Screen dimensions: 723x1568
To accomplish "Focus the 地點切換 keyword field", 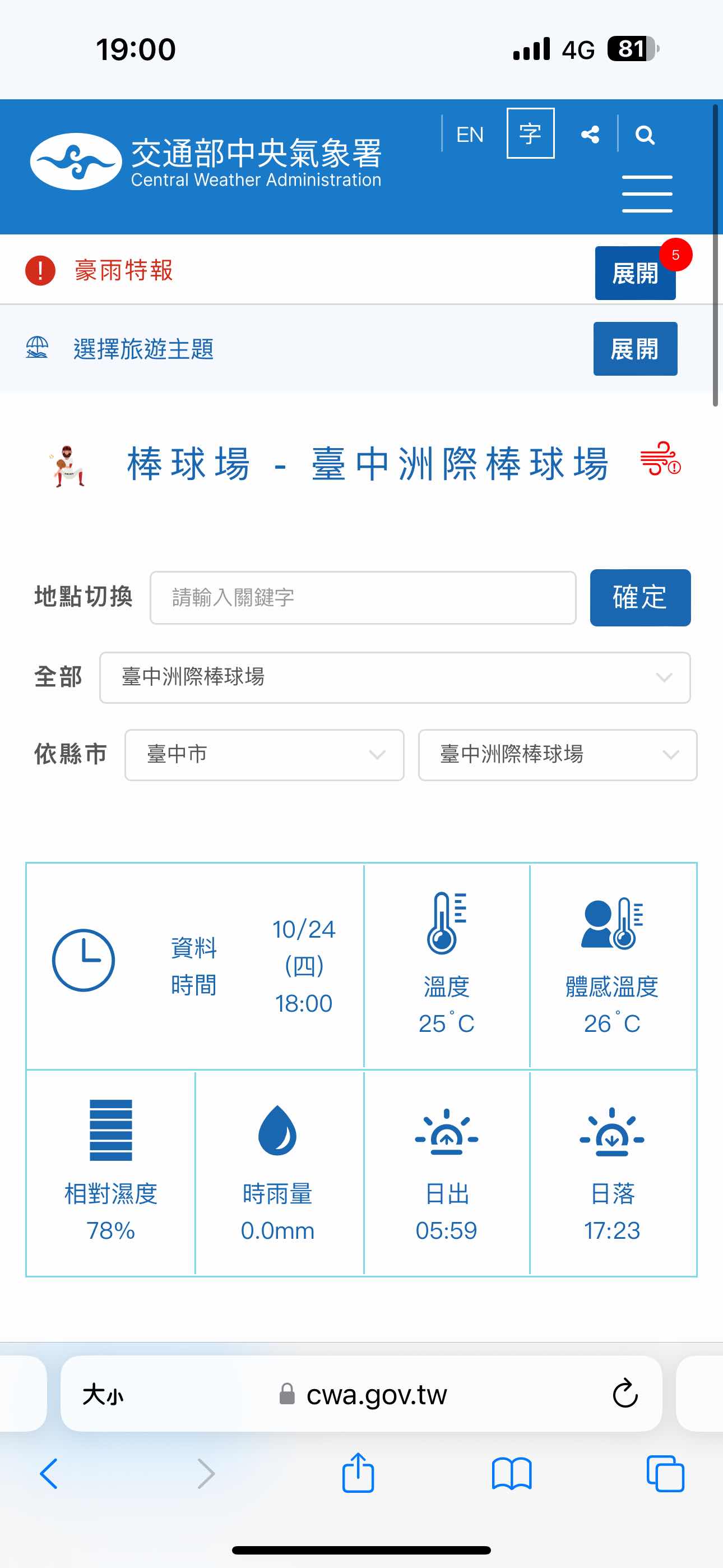I will pyautogui.click(x=363, y=598).
